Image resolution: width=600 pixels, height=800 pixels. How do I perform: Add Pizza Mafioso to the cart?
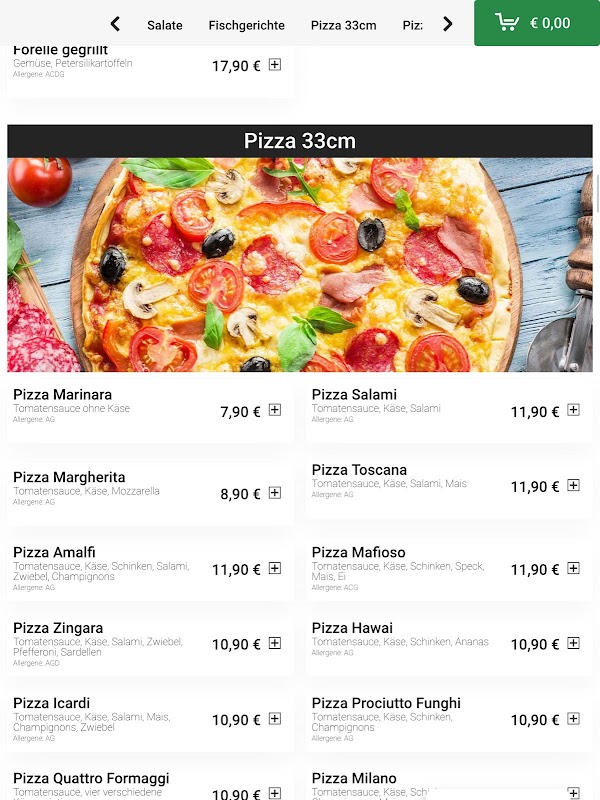573,568
